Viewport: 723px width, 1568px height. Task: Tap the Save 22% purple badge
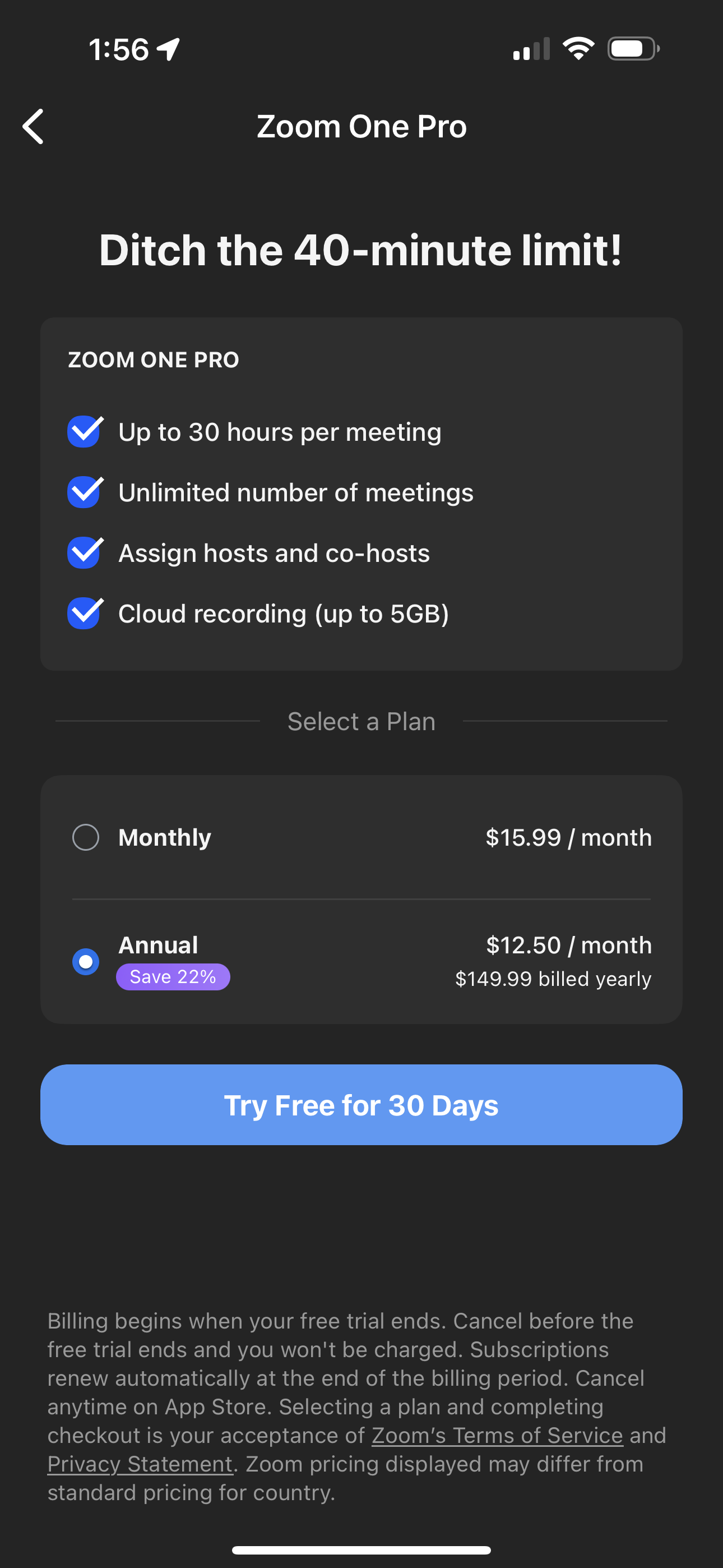coord(173,977)
